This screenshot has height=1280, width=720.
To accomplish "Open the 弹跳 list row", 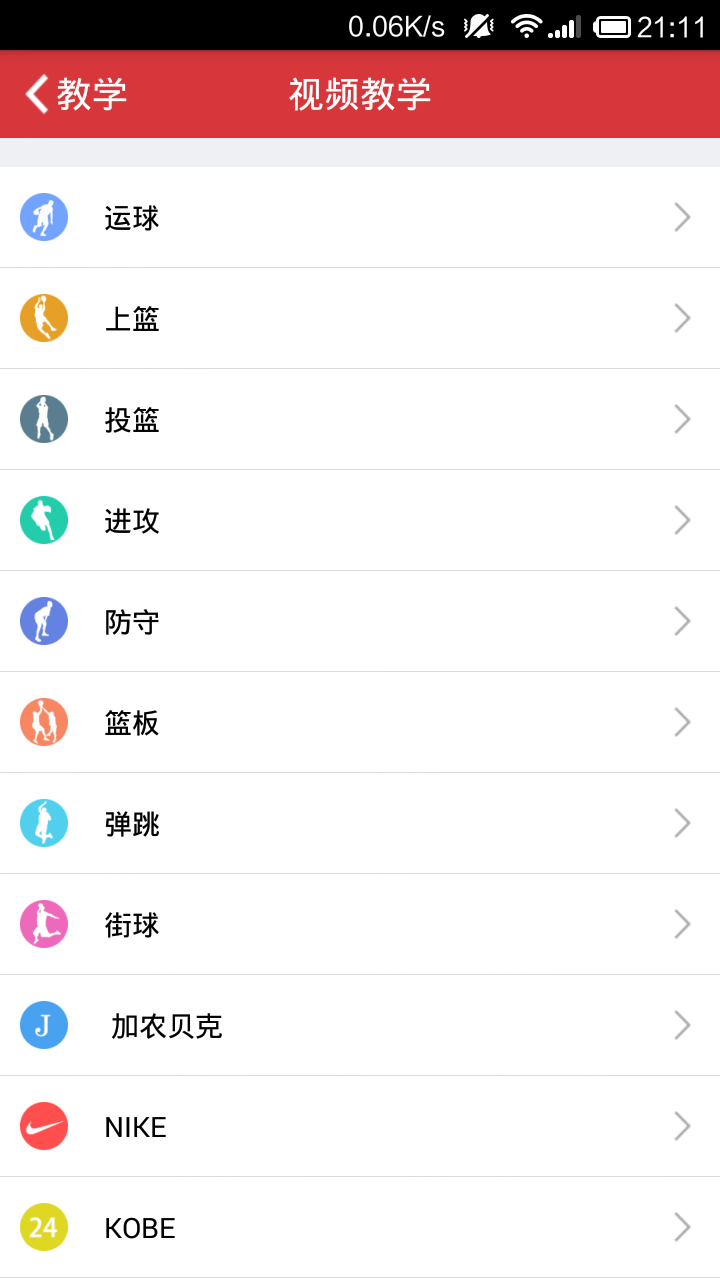I will coord(360,823).
